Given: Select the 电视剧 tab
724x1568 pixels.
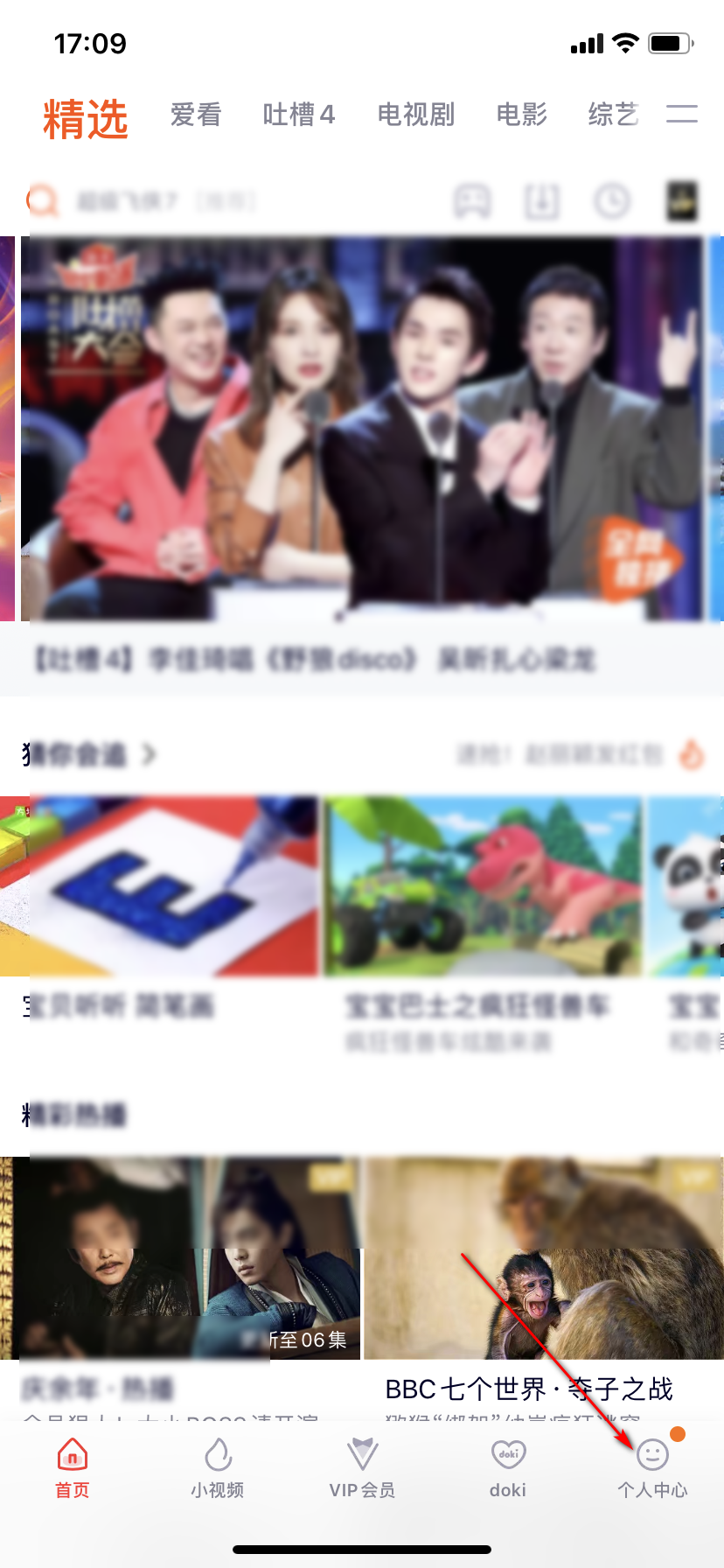Looking at the screenshot, I should pos(415,115).
